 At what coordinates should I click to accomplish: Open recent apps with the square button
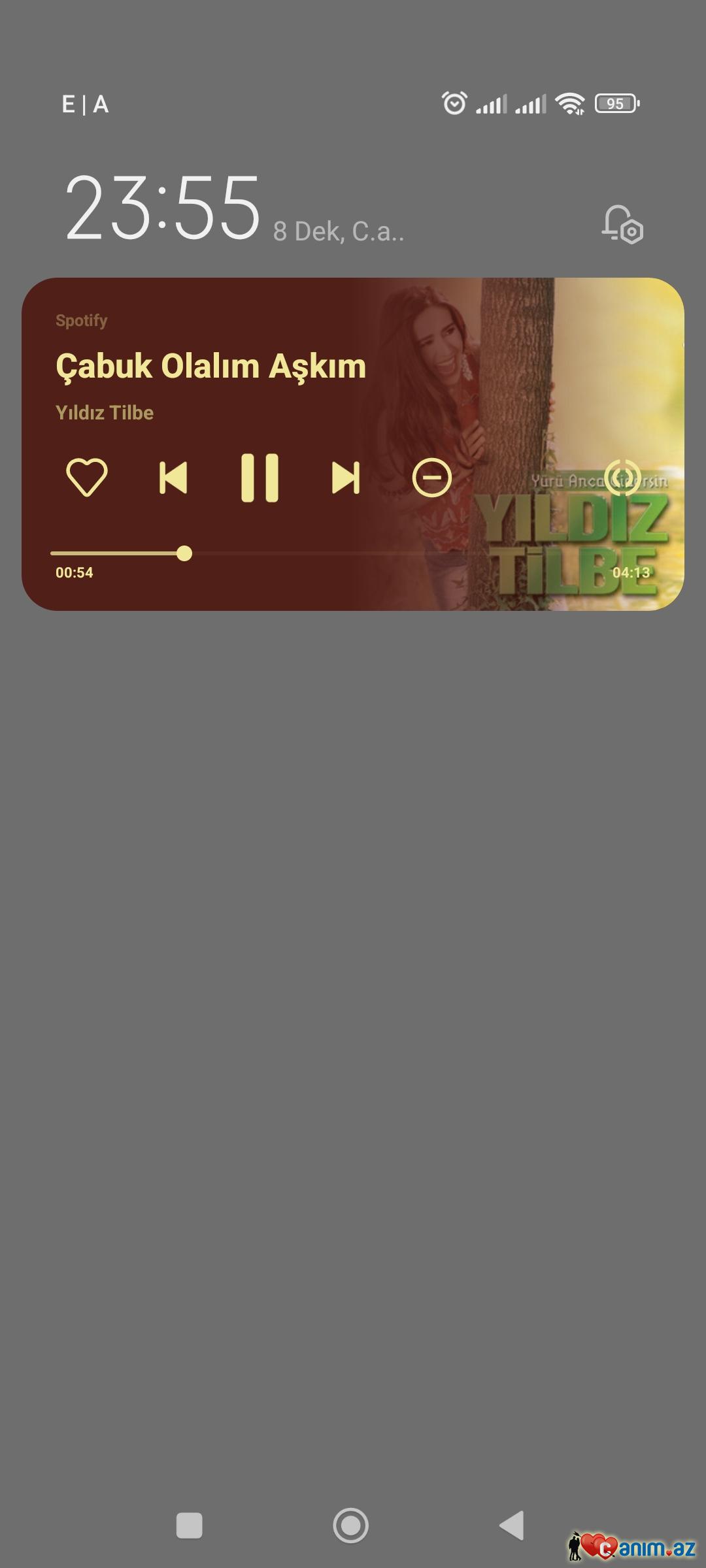pyautogui.click(x=190, y=1526)
